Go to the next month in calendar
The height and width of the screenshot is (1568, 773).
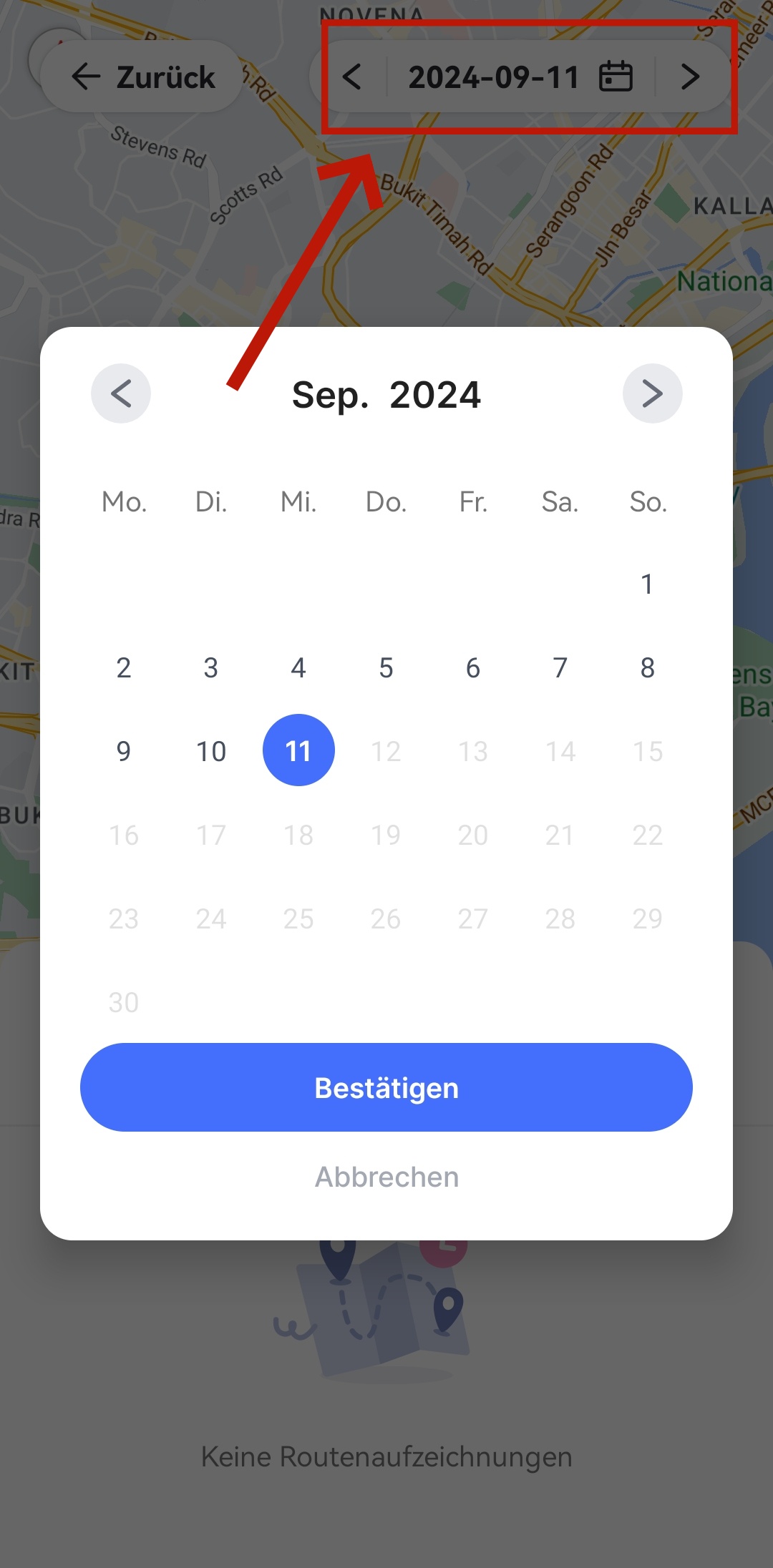coord(652,393)
